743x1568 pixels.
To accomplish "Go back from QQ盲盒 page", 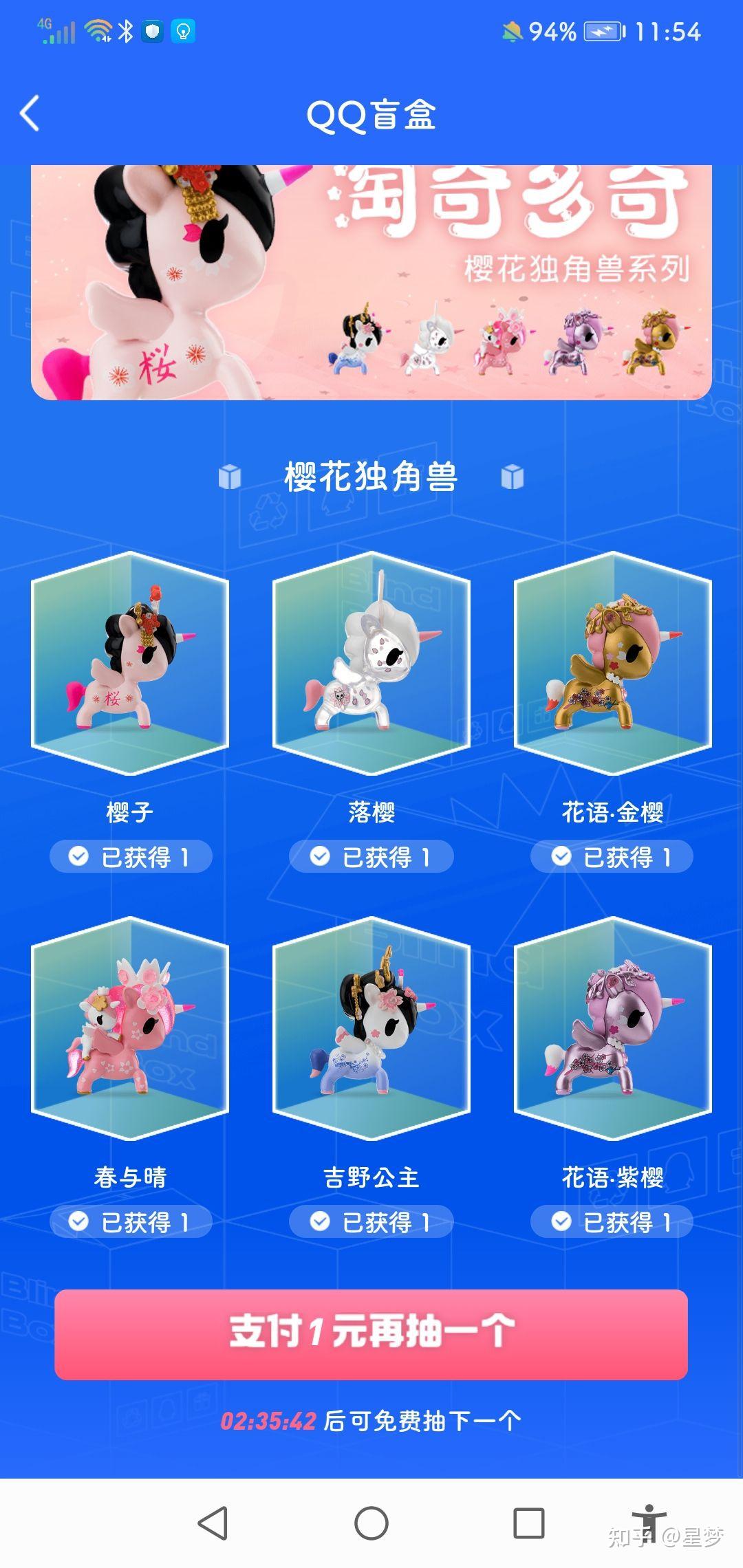I will (x=30, y=113).
